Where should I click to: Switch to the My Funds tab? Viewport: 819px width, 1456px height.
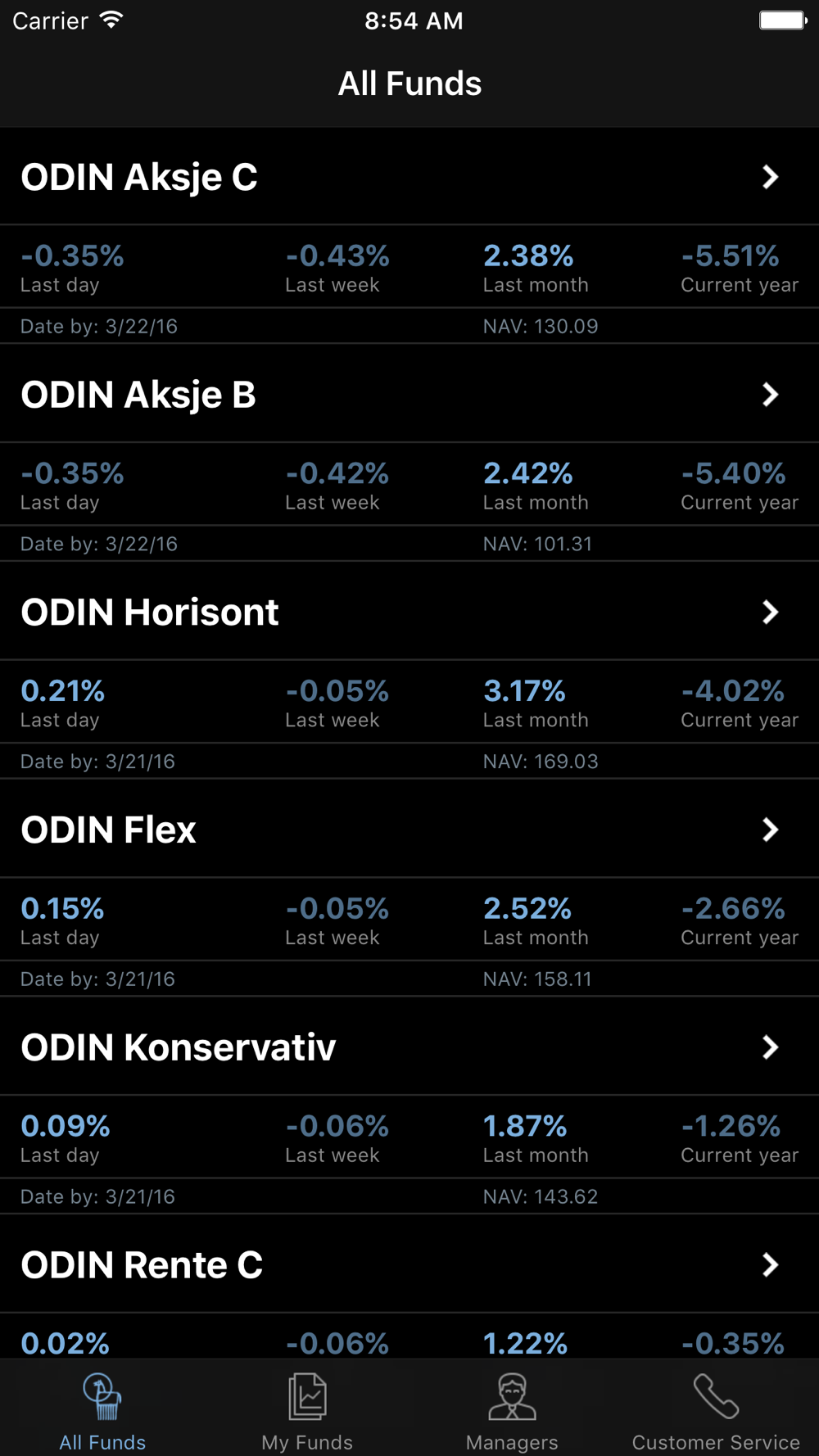pyautogui.click(x=307, y=1412)
